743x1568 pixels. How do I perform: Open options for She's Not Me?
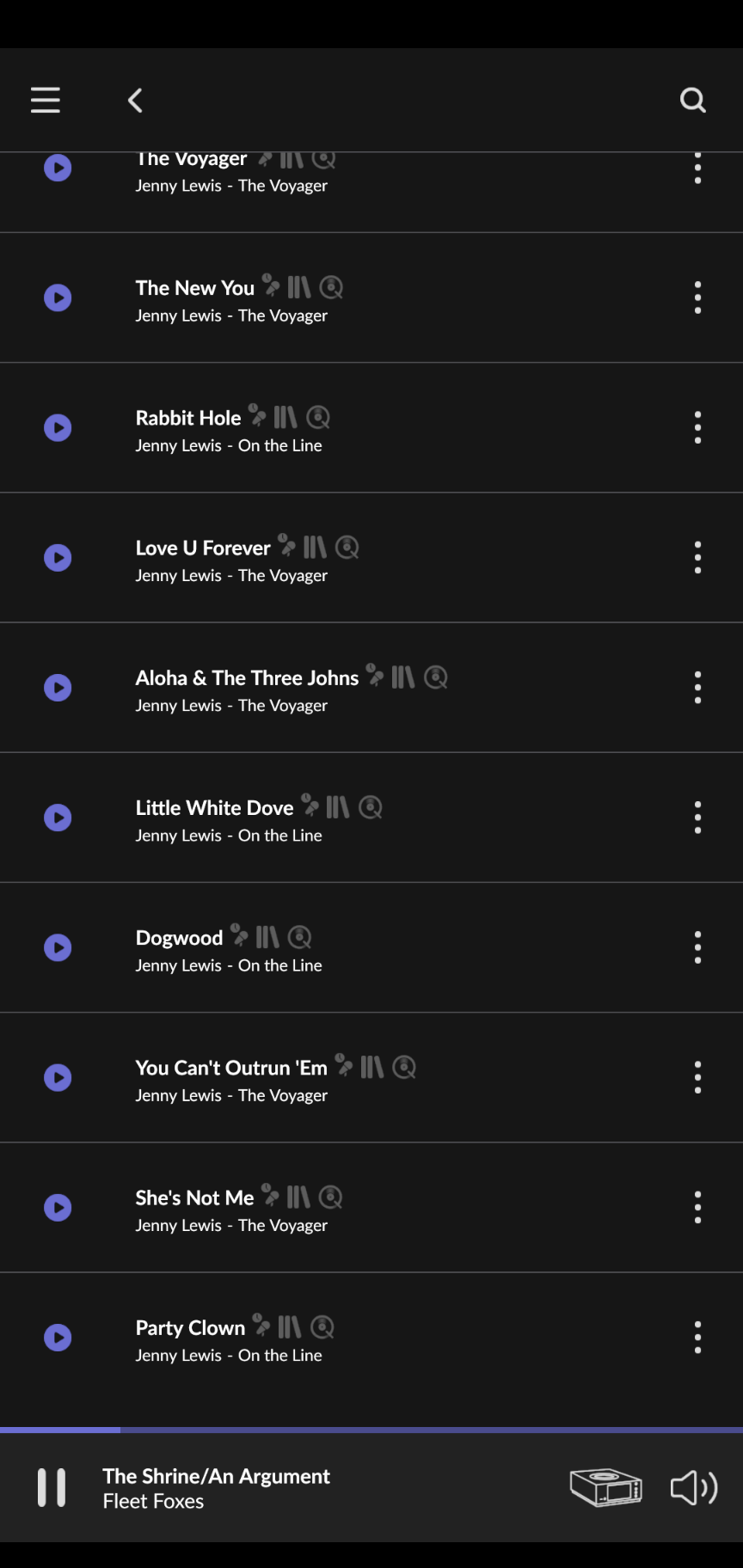(x=697, y=1207)
